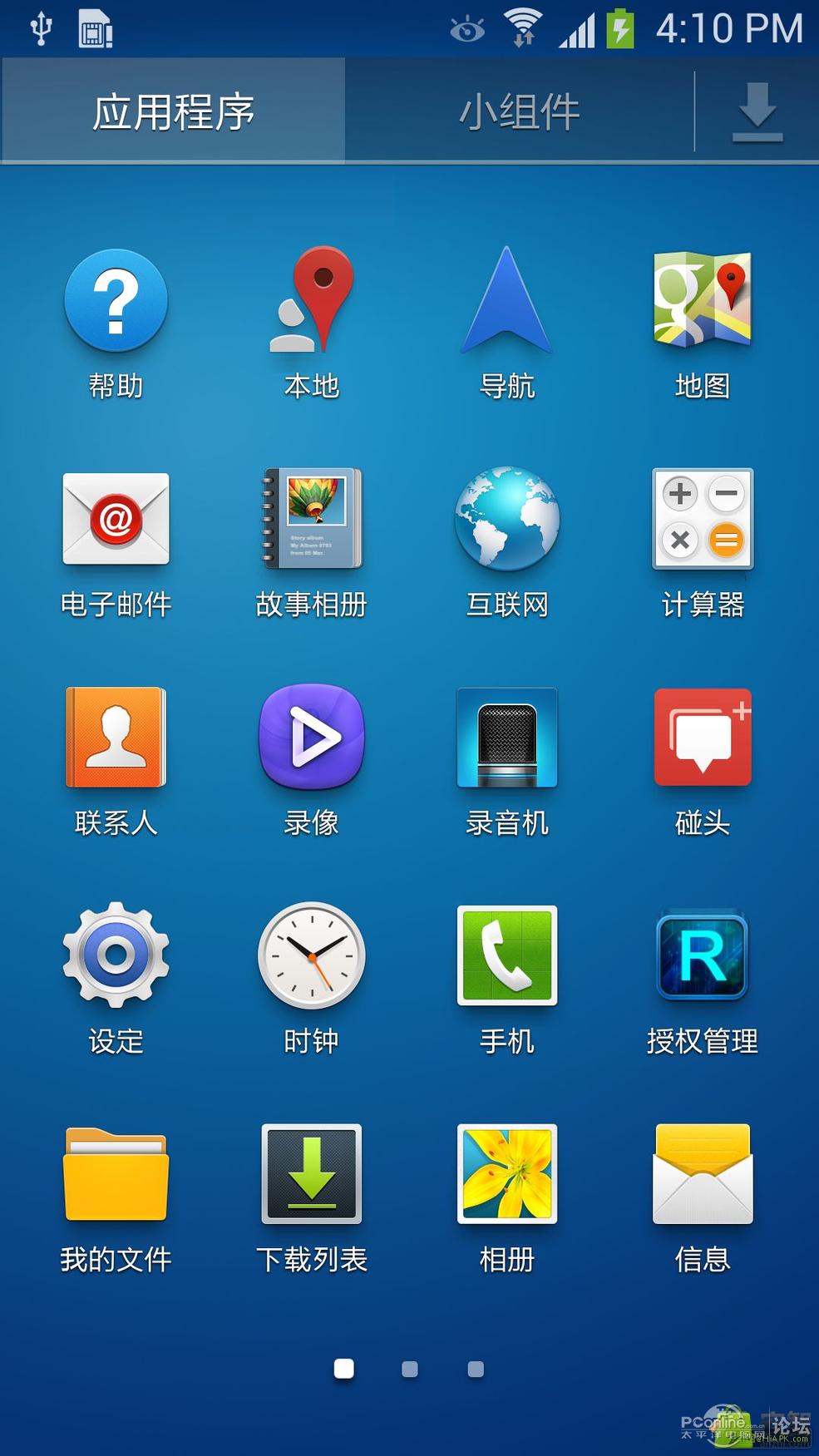
Task: Switch to the 小组件 widgets tab
Action: click(x=519, y=111)
